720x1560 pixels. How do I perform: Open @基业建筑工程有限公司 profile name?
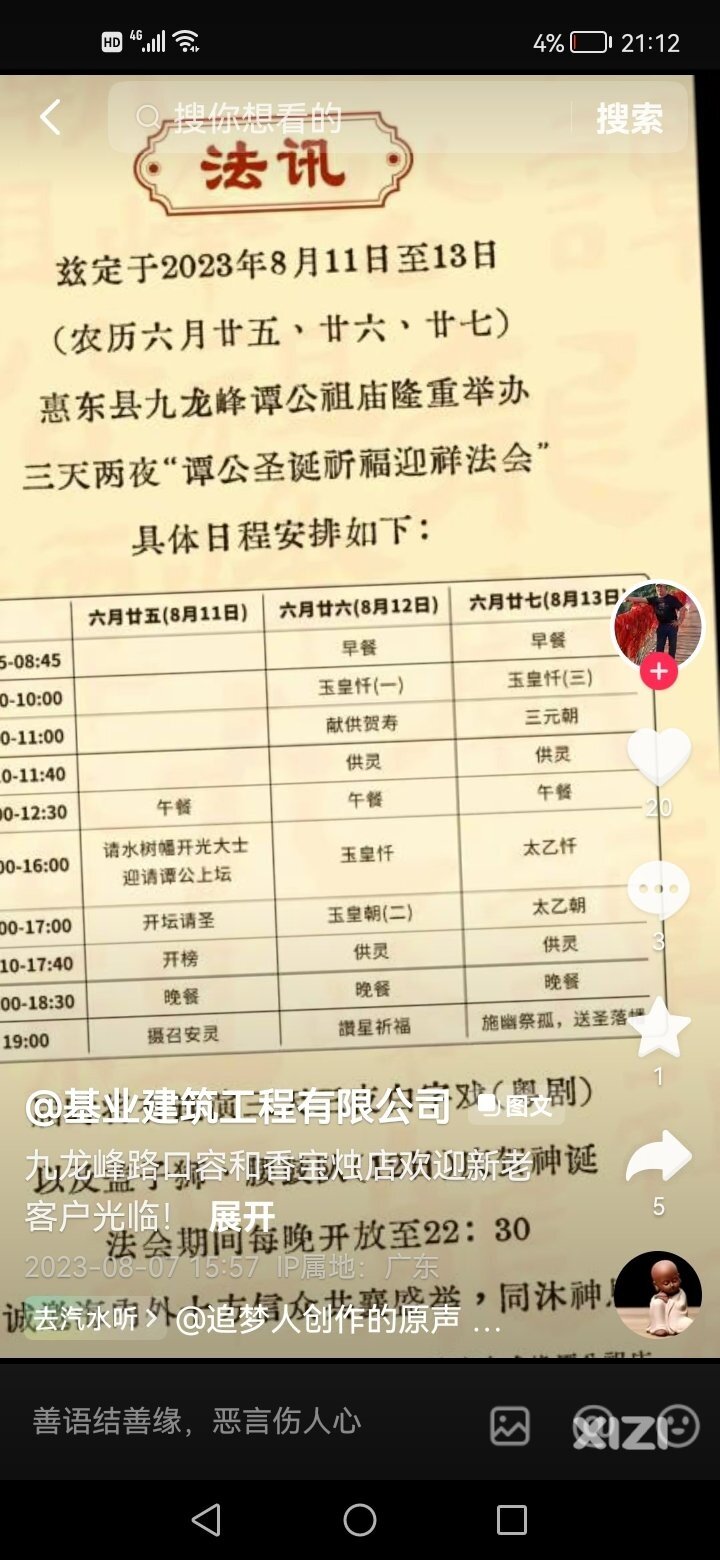238,1106
